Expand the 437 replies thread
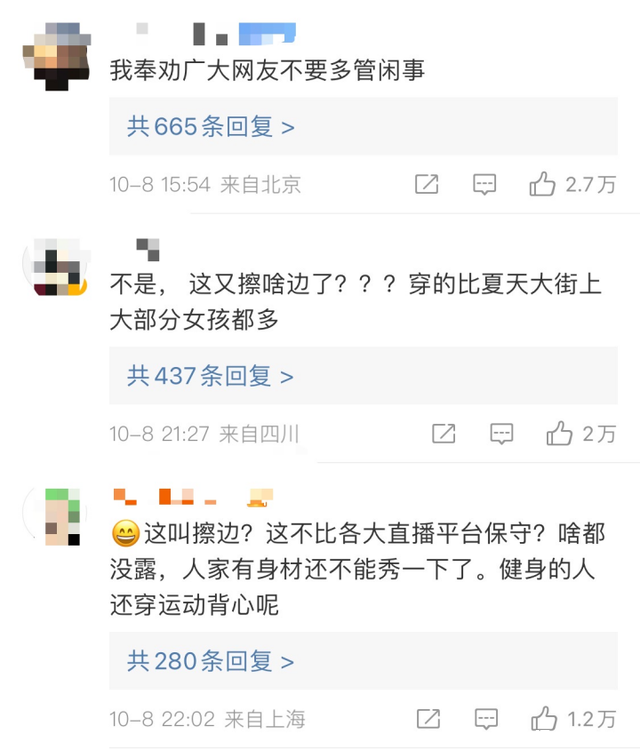 click(x=211, y=376)
